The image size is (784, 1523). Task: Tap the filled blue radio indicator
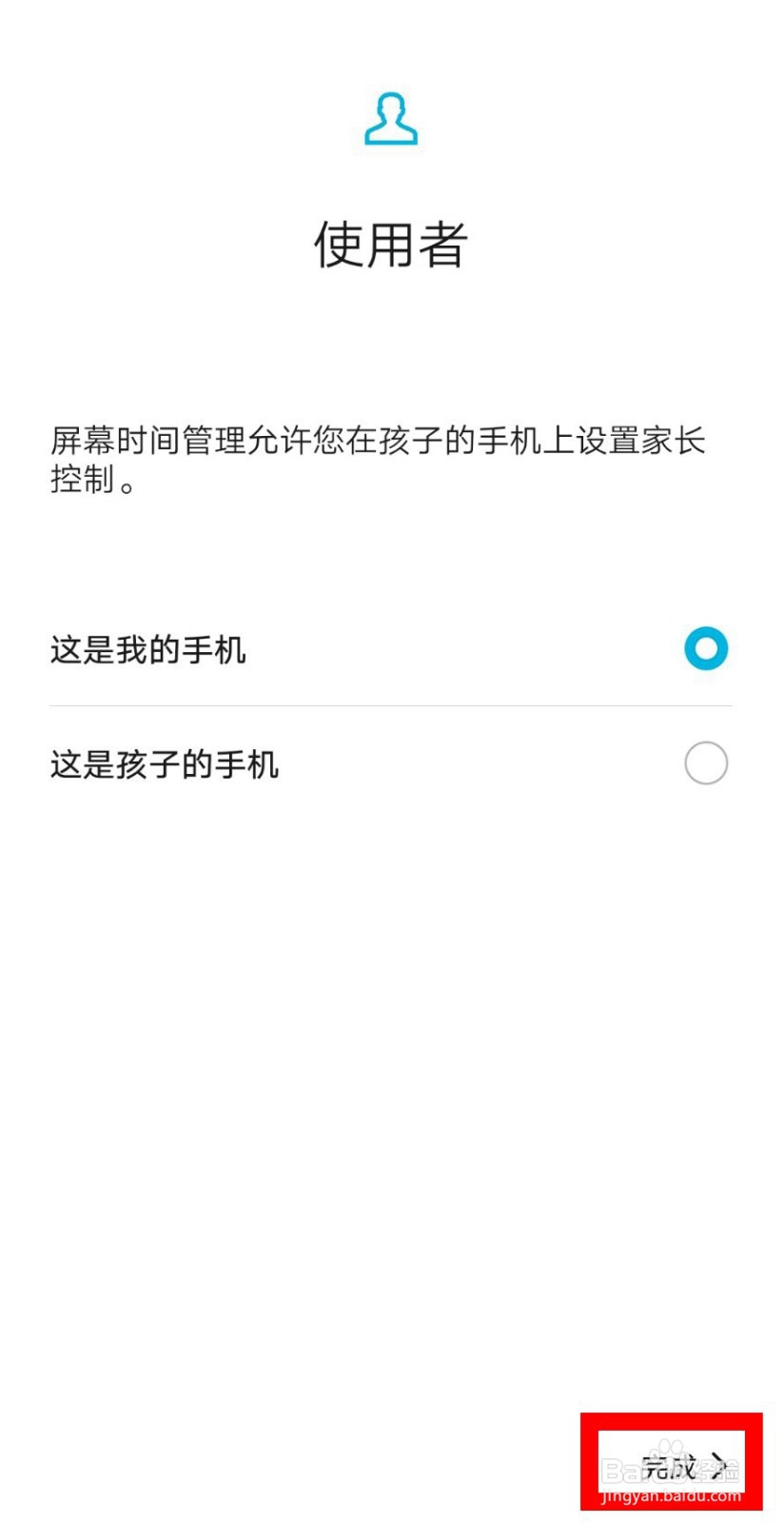point(706,648)
